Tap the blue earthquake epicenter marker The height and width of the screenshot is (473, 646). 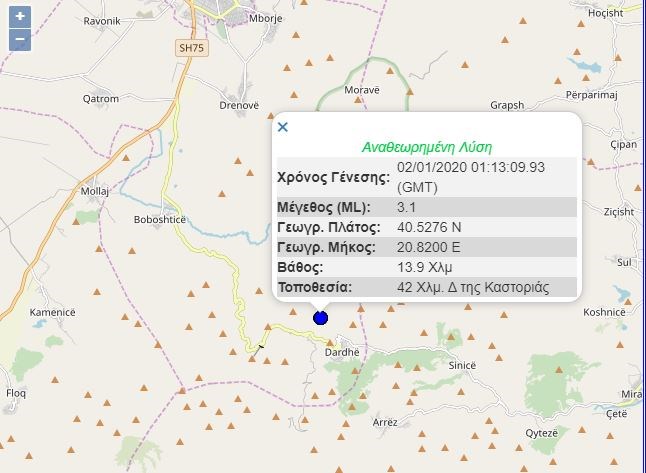(320, 318)
